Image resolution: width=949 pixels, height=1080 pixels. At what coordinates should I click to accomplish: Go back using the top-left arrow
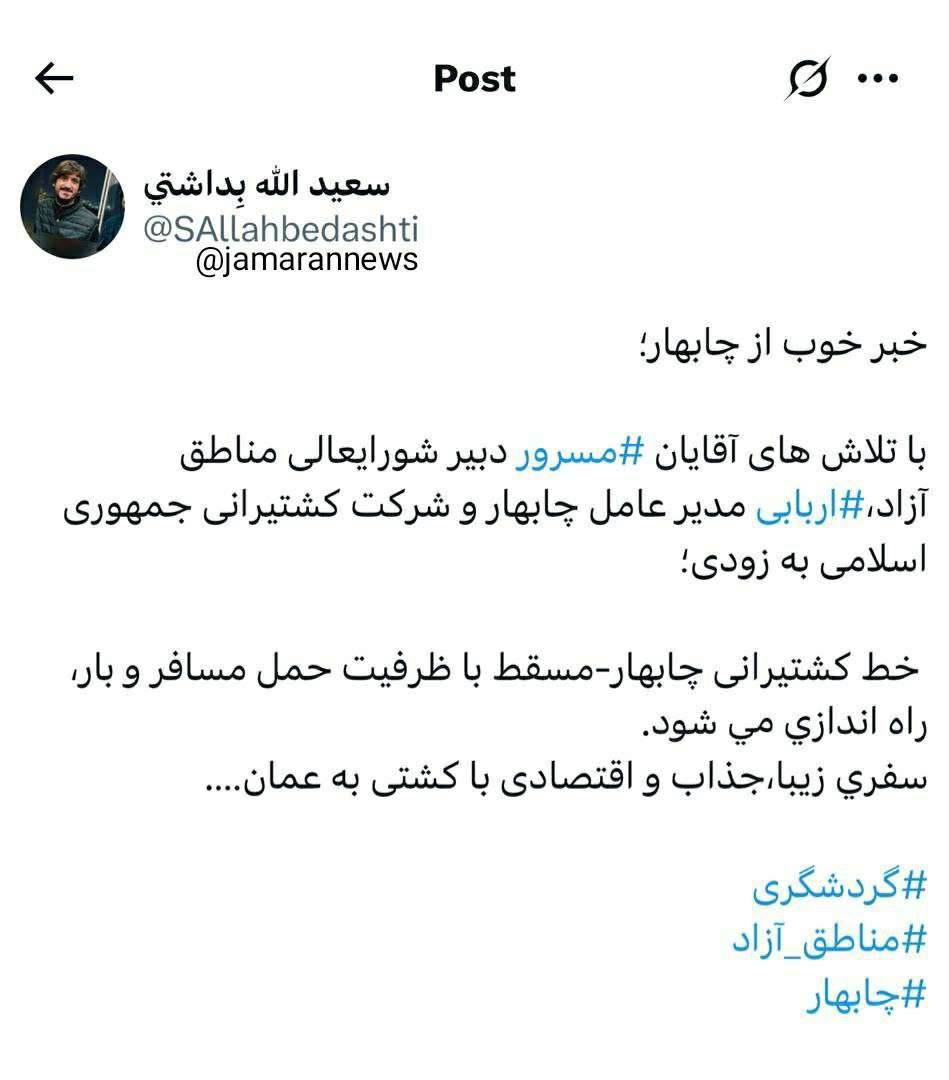pyautogui.click(x=54, y=79)
